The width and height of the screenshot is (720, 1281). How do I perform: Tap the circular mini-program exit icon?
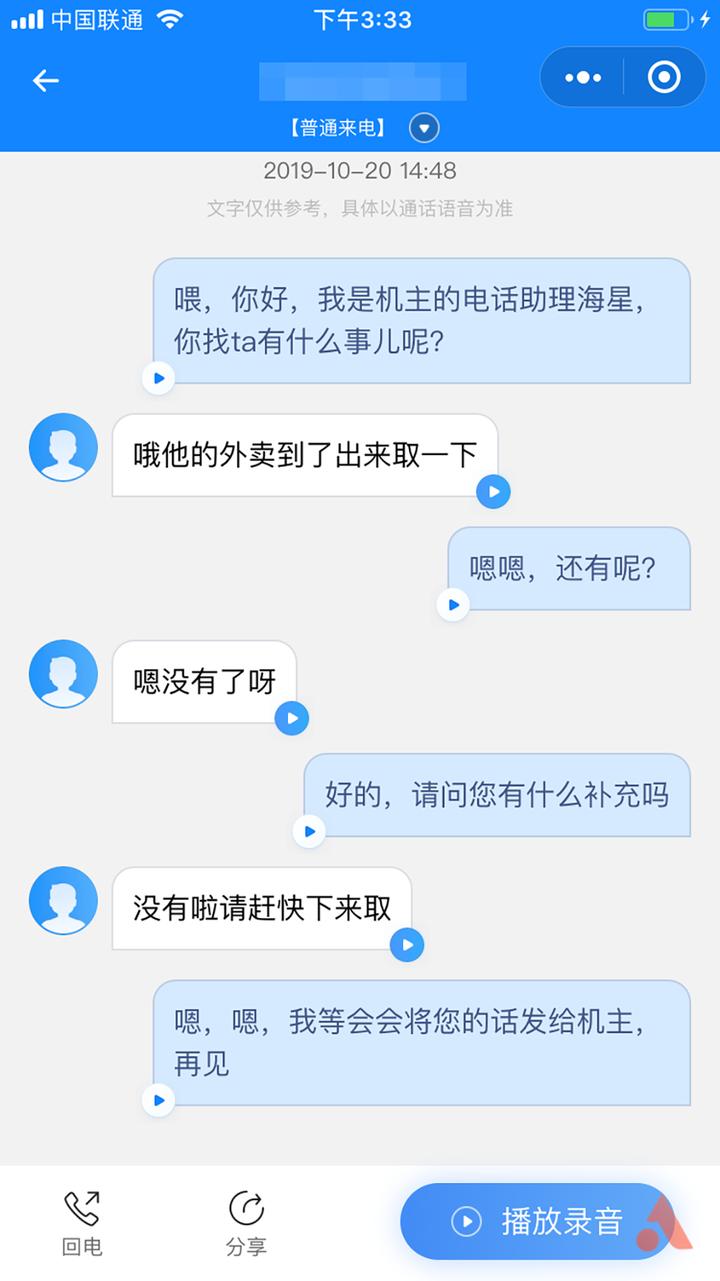[663, 77]
